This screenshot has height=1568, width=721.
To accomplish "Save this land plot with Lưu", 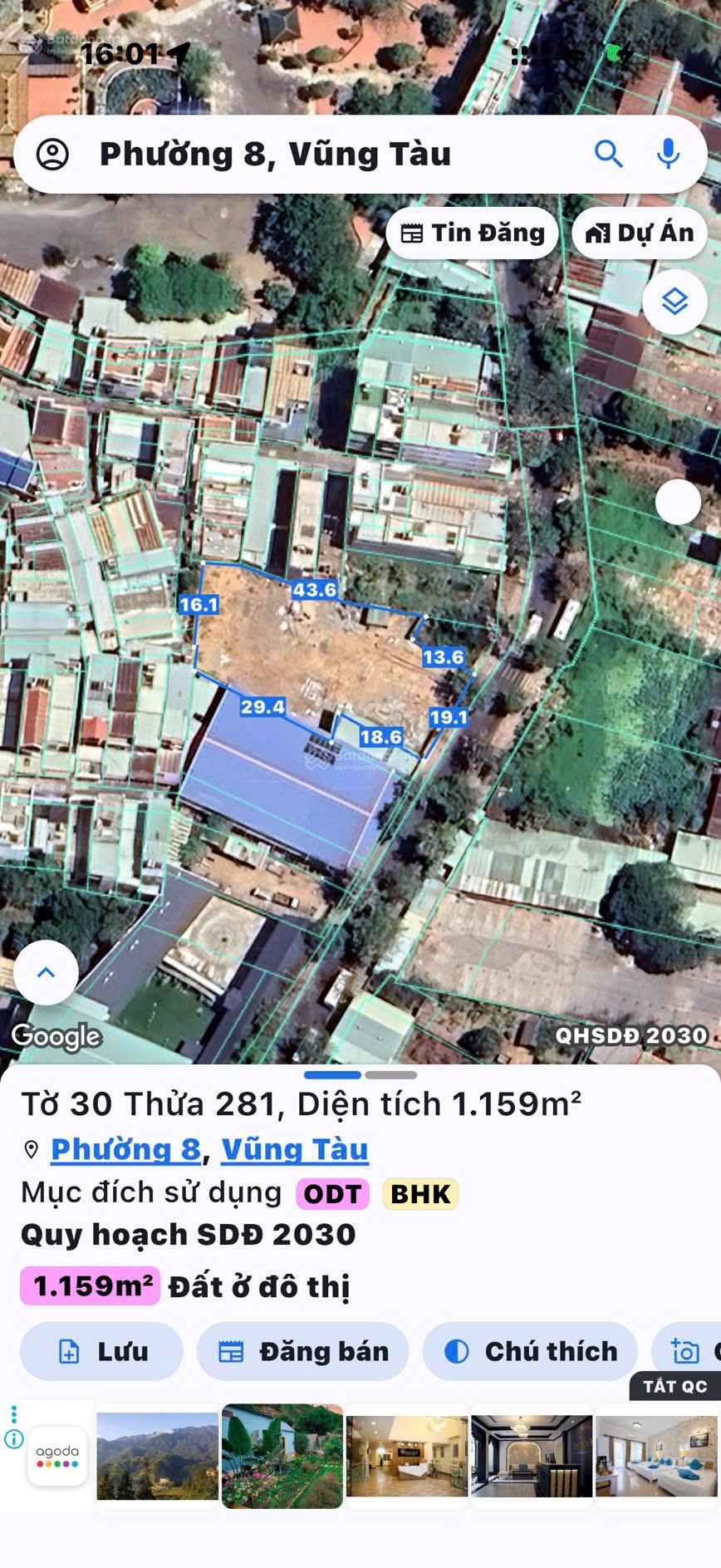I will [101, 1351].
